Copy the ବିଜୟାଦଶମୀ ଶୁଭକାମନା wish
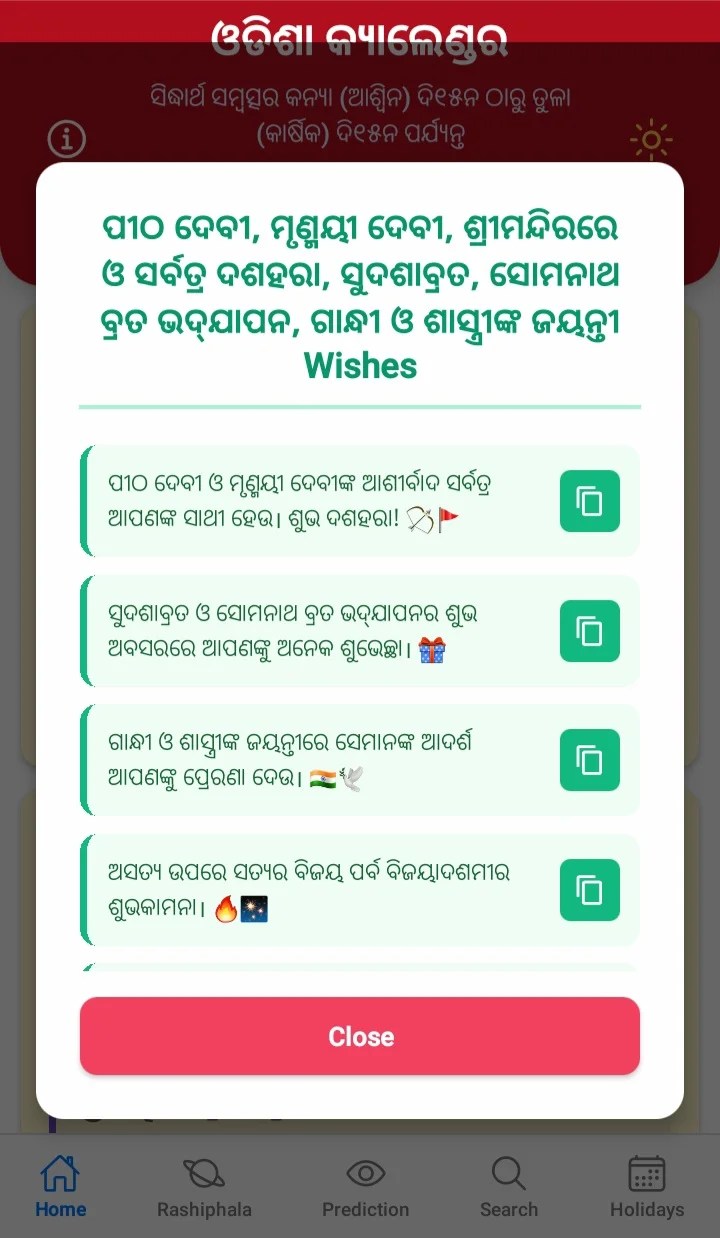Screen dimensions: 720x1238 (589, 890)
